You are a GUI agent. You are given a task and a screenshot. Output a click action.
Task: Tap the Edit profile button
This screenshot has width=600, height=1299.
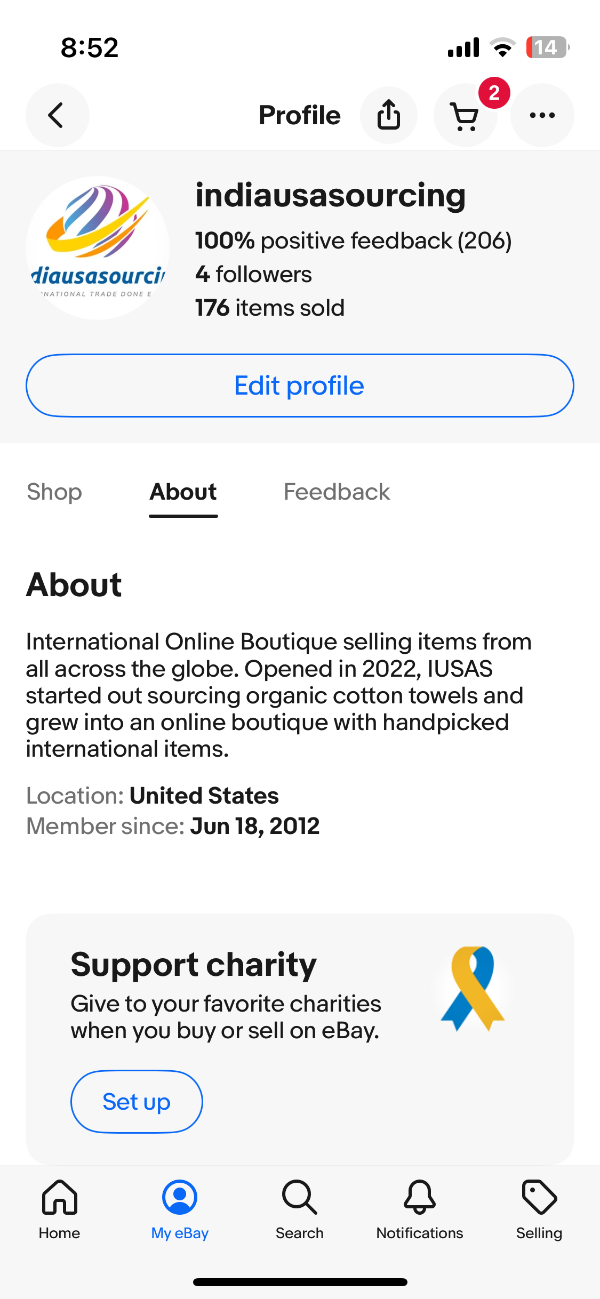(x=299, y=386)
